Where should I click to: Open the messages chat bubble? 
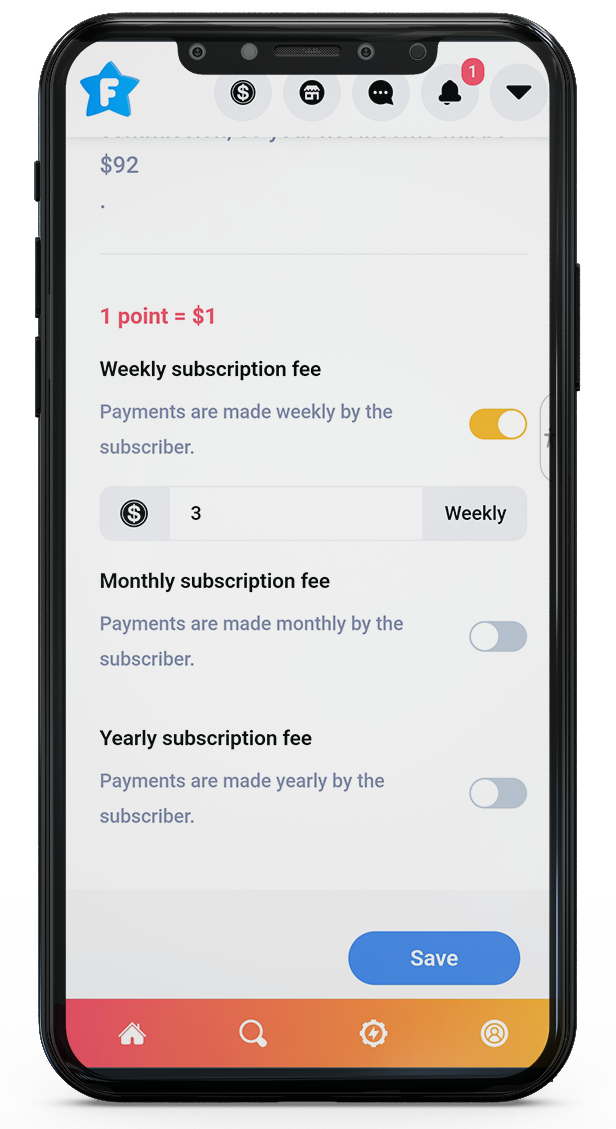pos(380,93)
